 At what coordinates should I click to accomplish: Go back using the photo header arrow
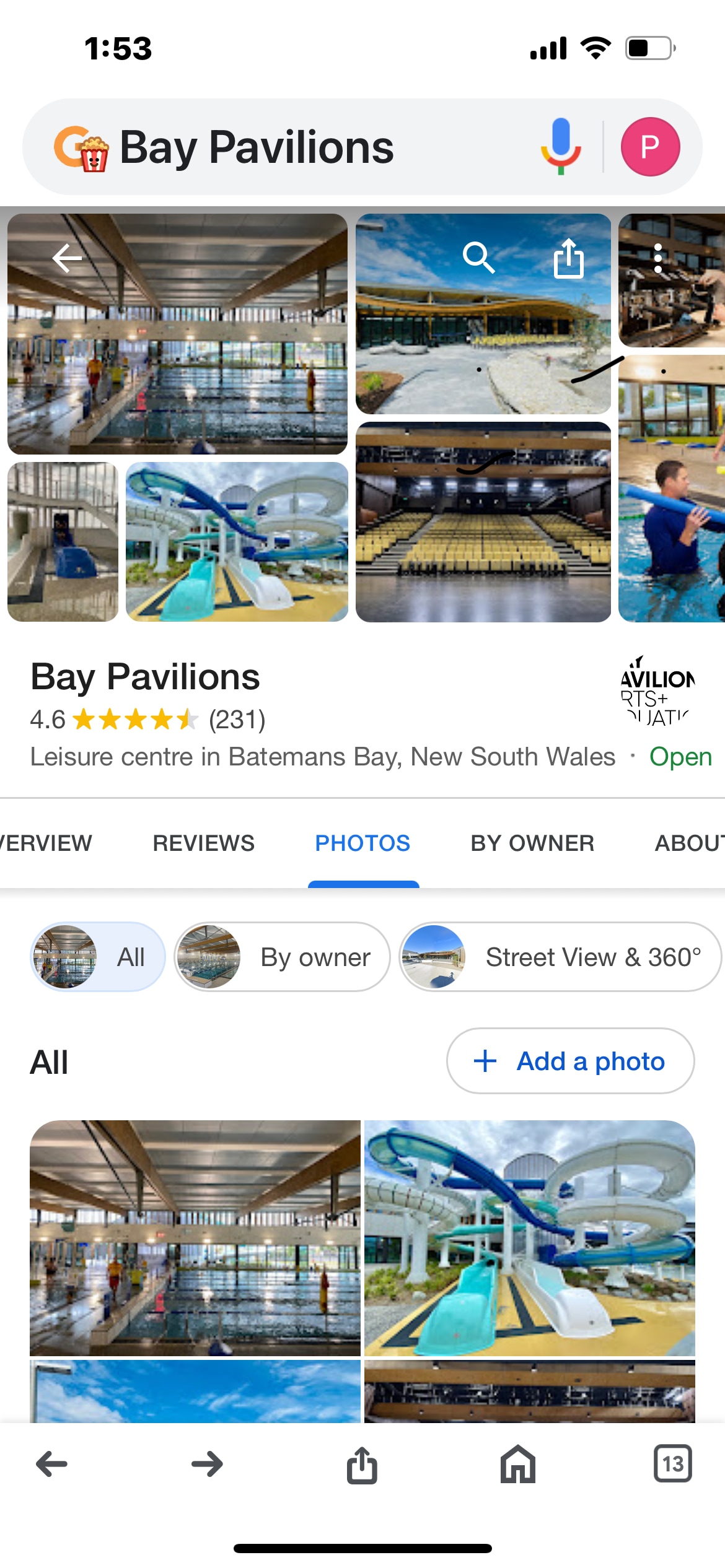(67, 258)
